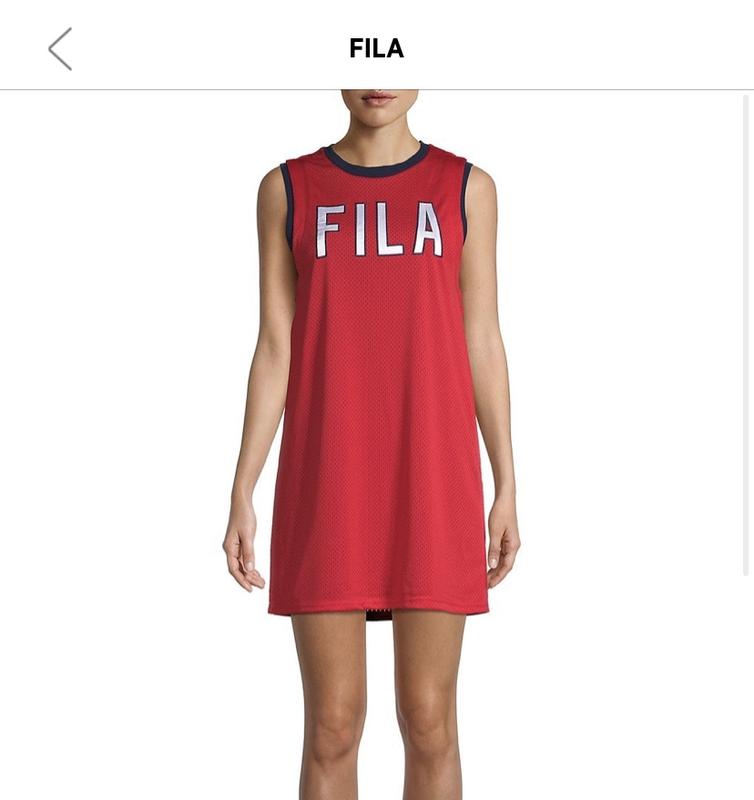Go back using the header arrow
Screen dimensions: 754x800
(x=61, y=48)
